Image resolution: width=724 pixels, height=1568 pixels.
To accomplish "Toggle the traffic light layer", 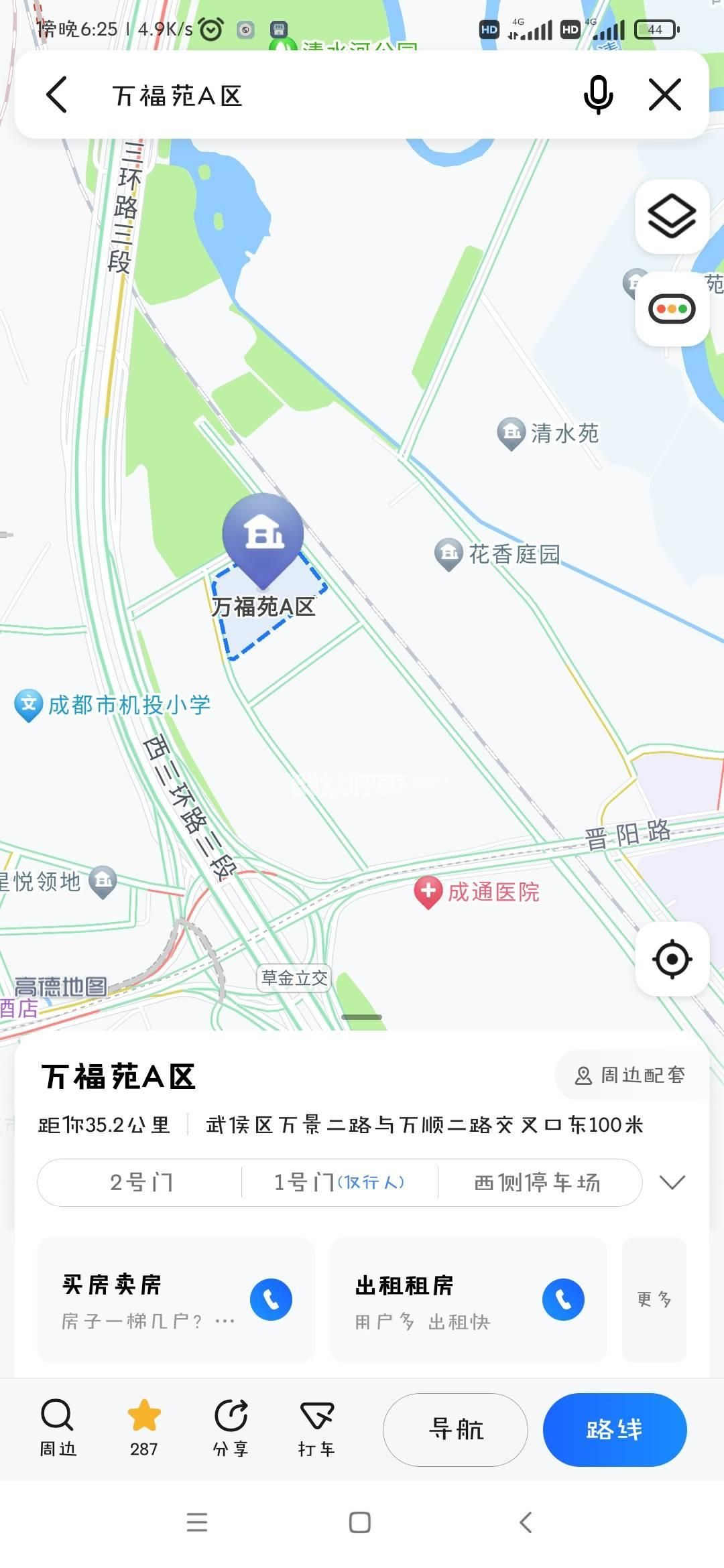I will (672, 309).
